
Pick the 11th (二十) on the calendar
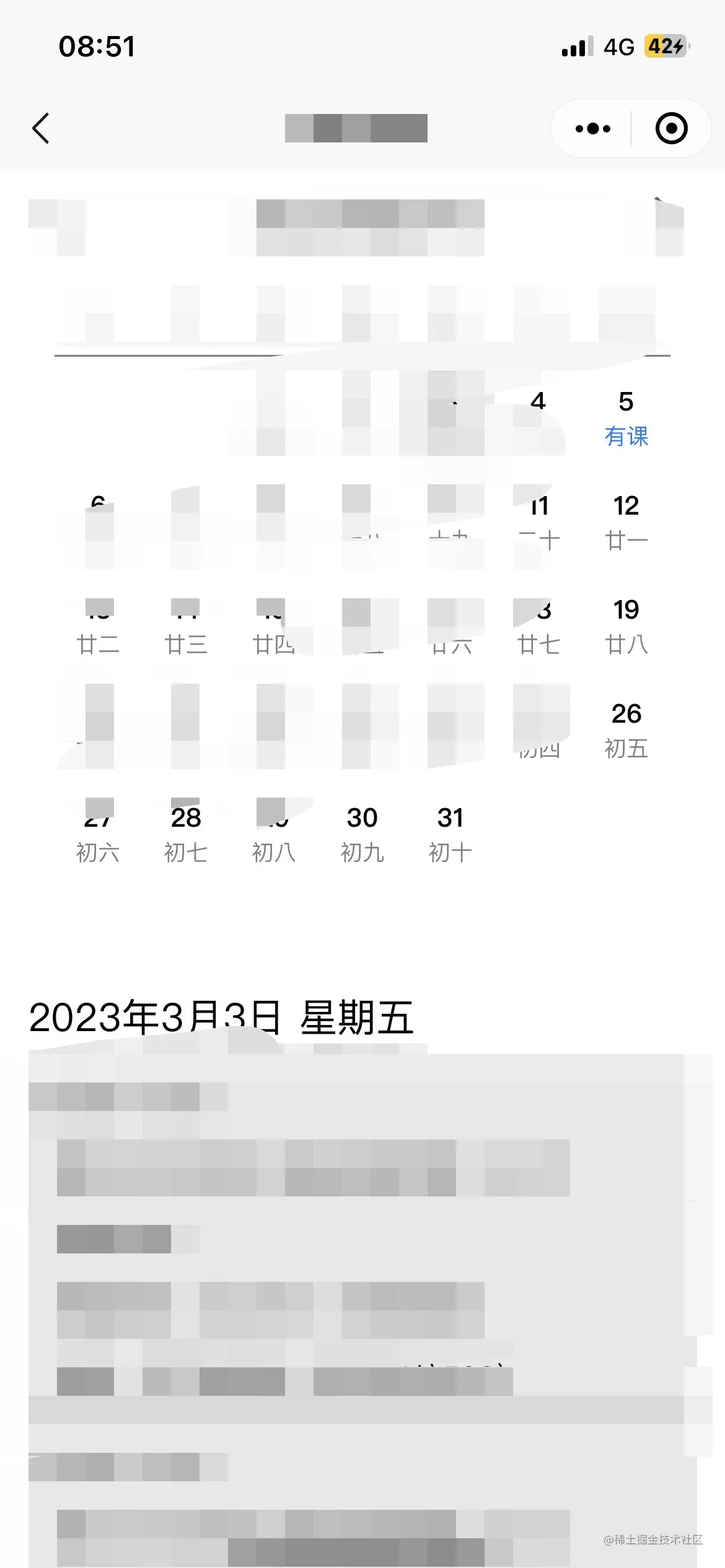[538, 522]
